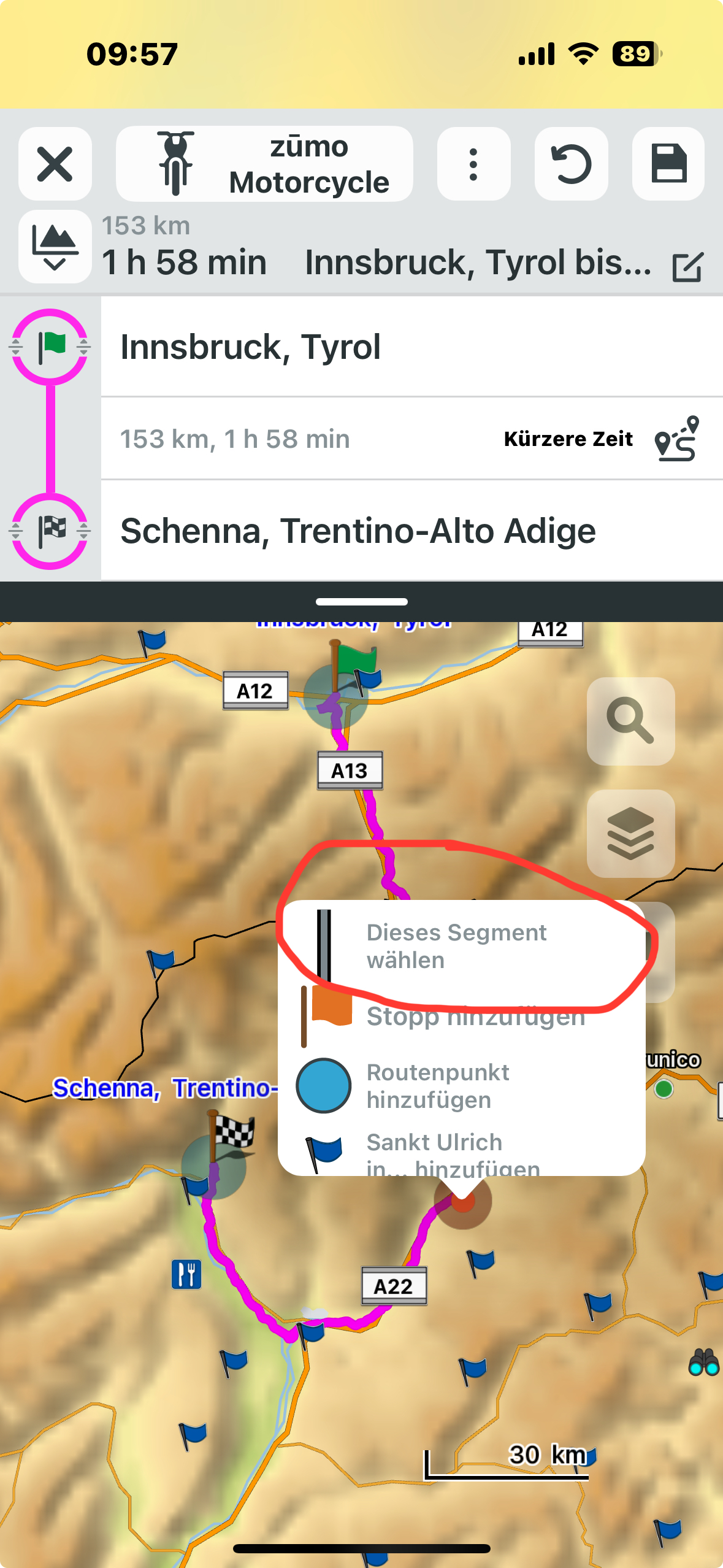Choose Routenpunkt hinzufügen
This screenshot has width=723, height=1568.
click(437, 1086)
